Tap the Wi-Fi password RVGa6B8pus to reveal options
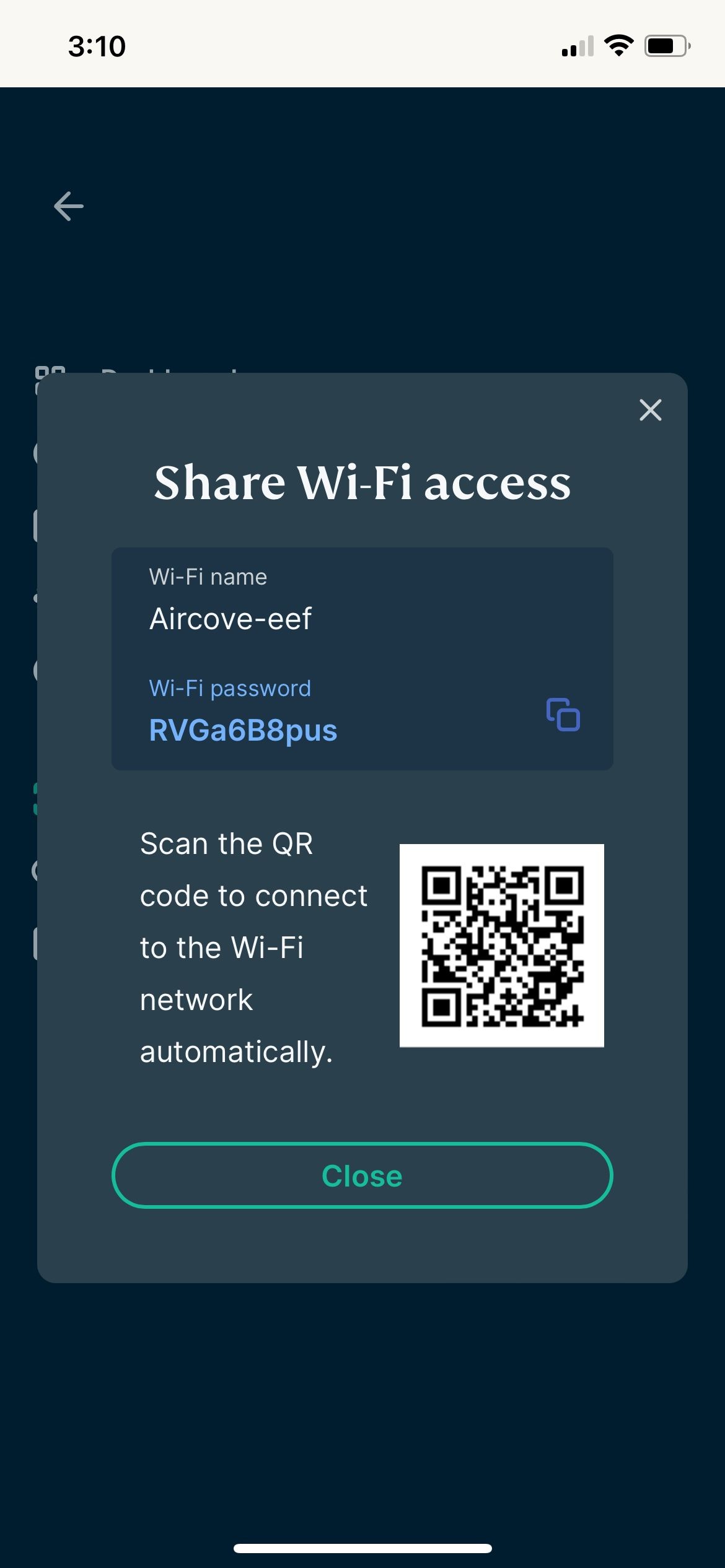 pos(244,731)
